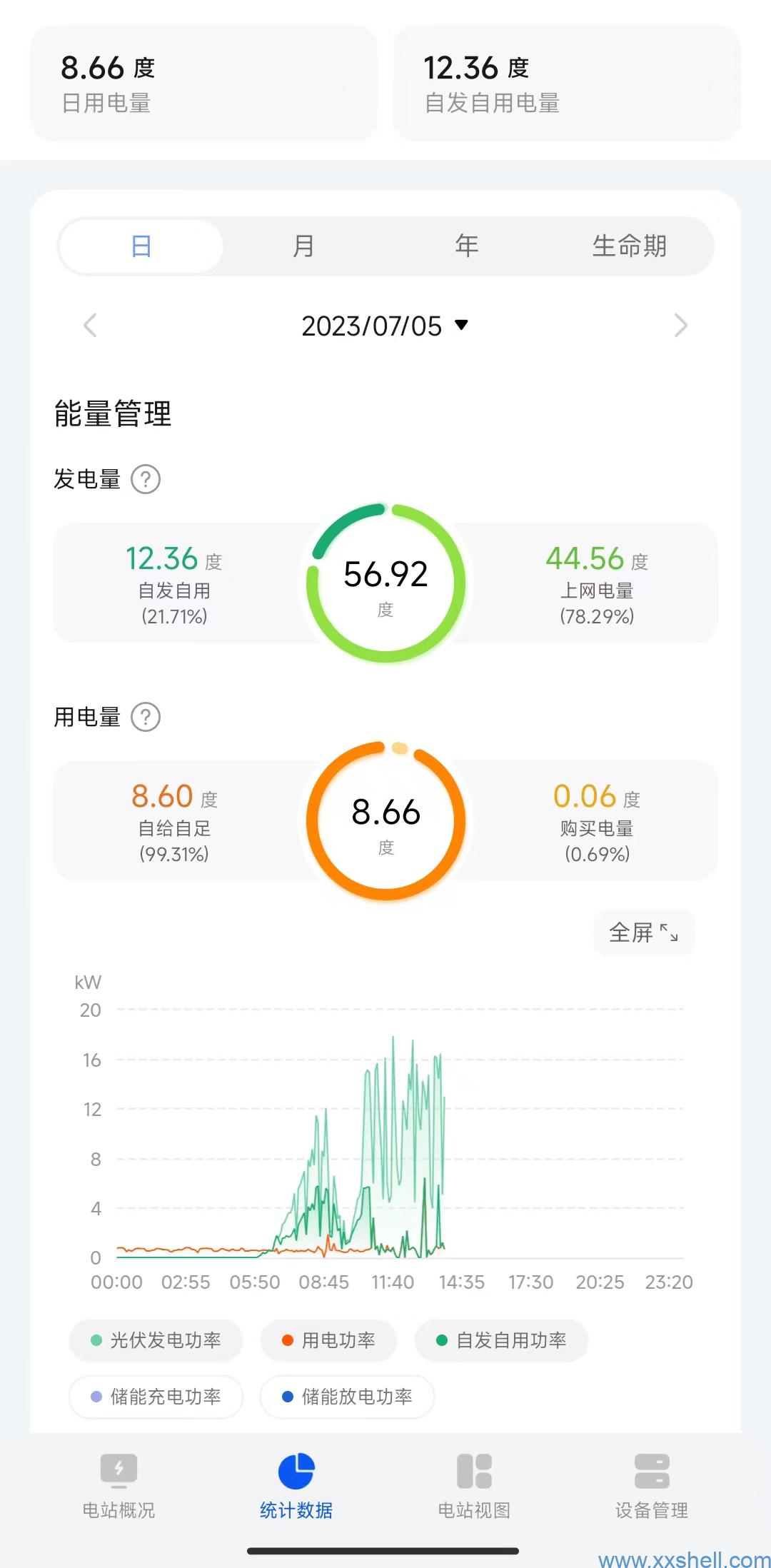Screen dimensions: 771x1568
Task: Go to the previous day
Action: (90, 326)
